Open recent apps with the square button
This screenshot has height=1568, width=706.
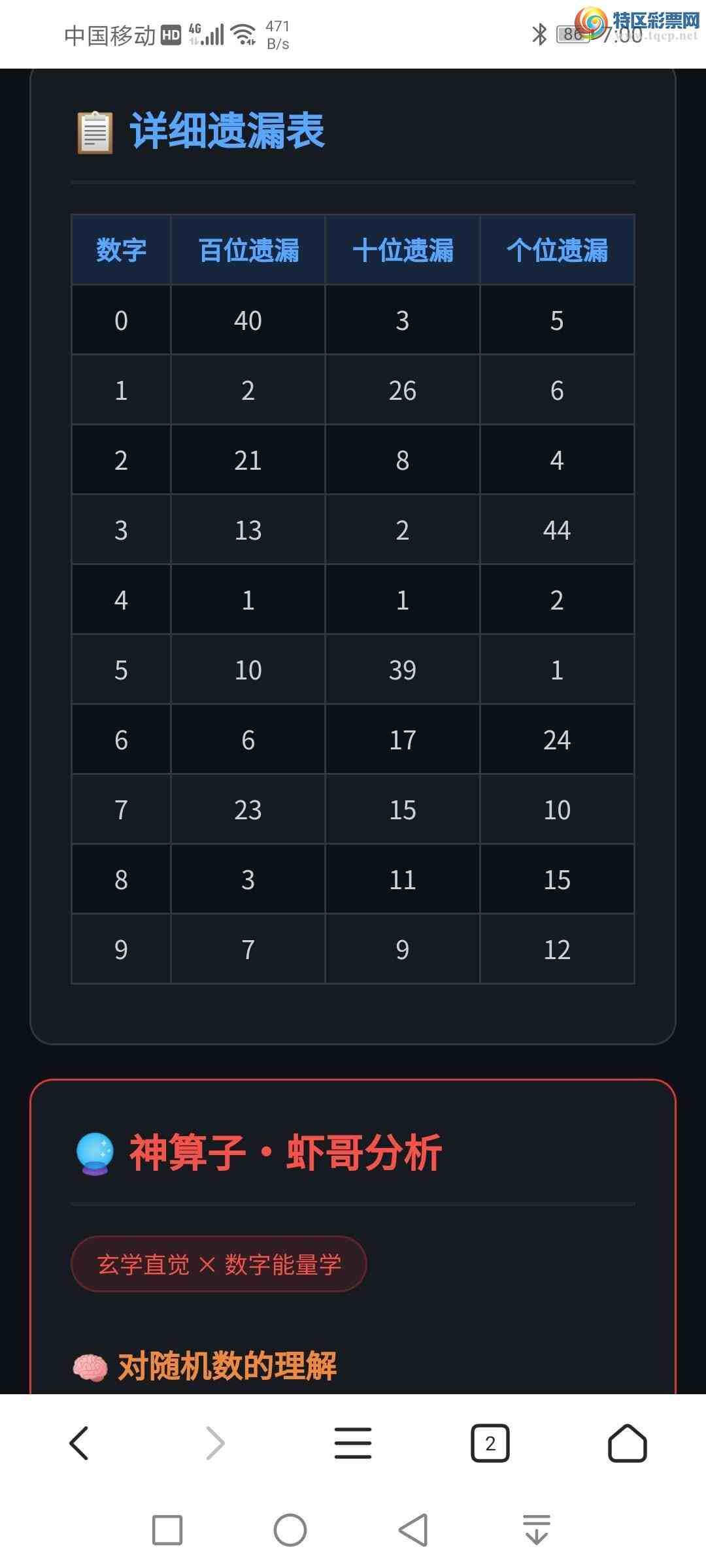coord(167,1530)
